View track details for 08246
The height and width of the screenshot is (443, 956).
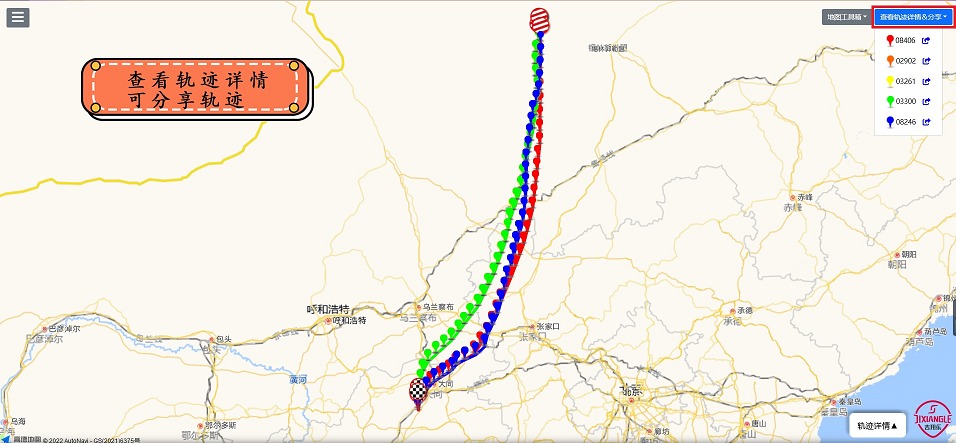(x=905, y=121)
